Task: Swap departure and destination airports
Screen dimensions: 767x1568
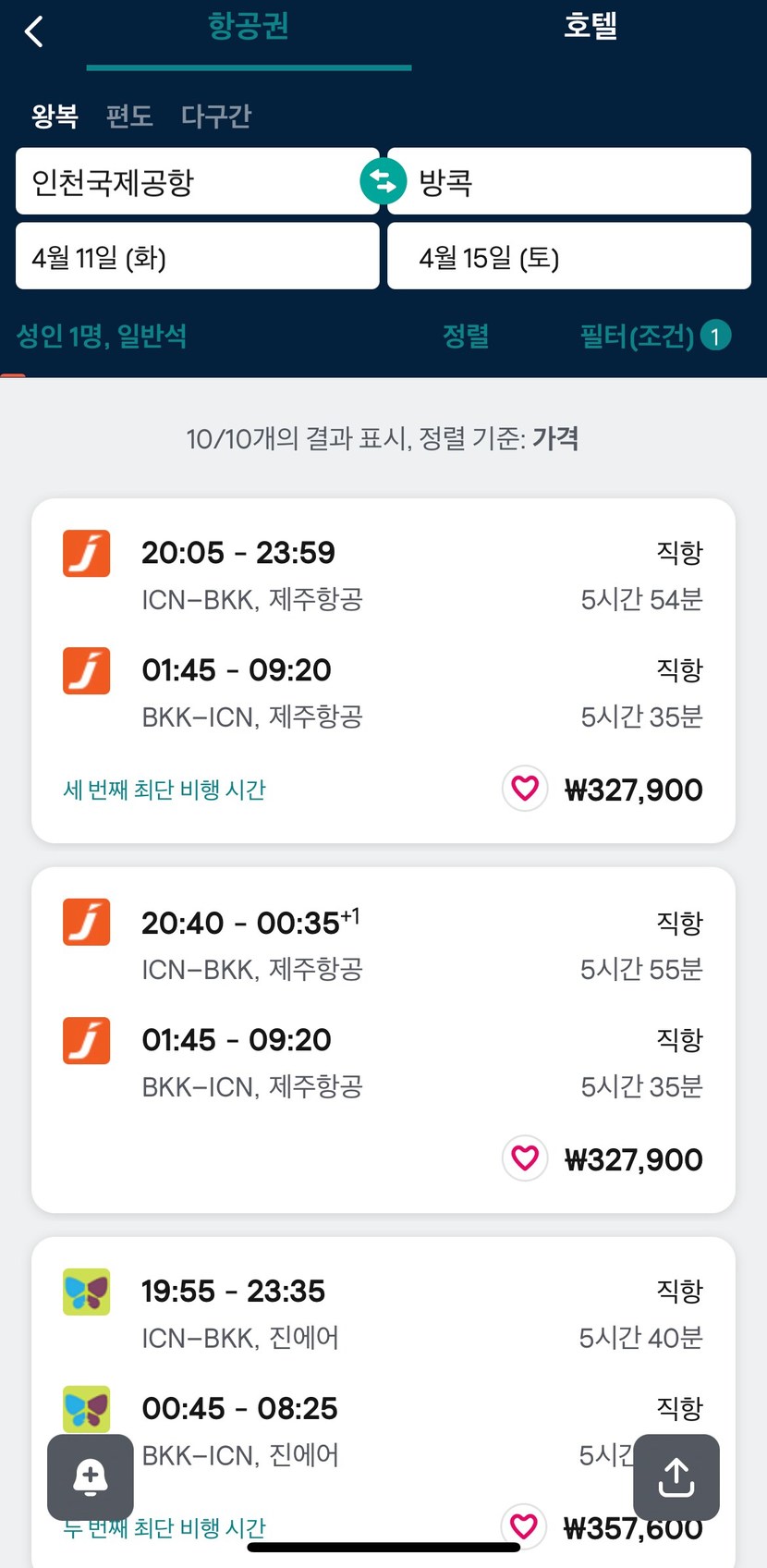Action: click(x=383, y=181)
